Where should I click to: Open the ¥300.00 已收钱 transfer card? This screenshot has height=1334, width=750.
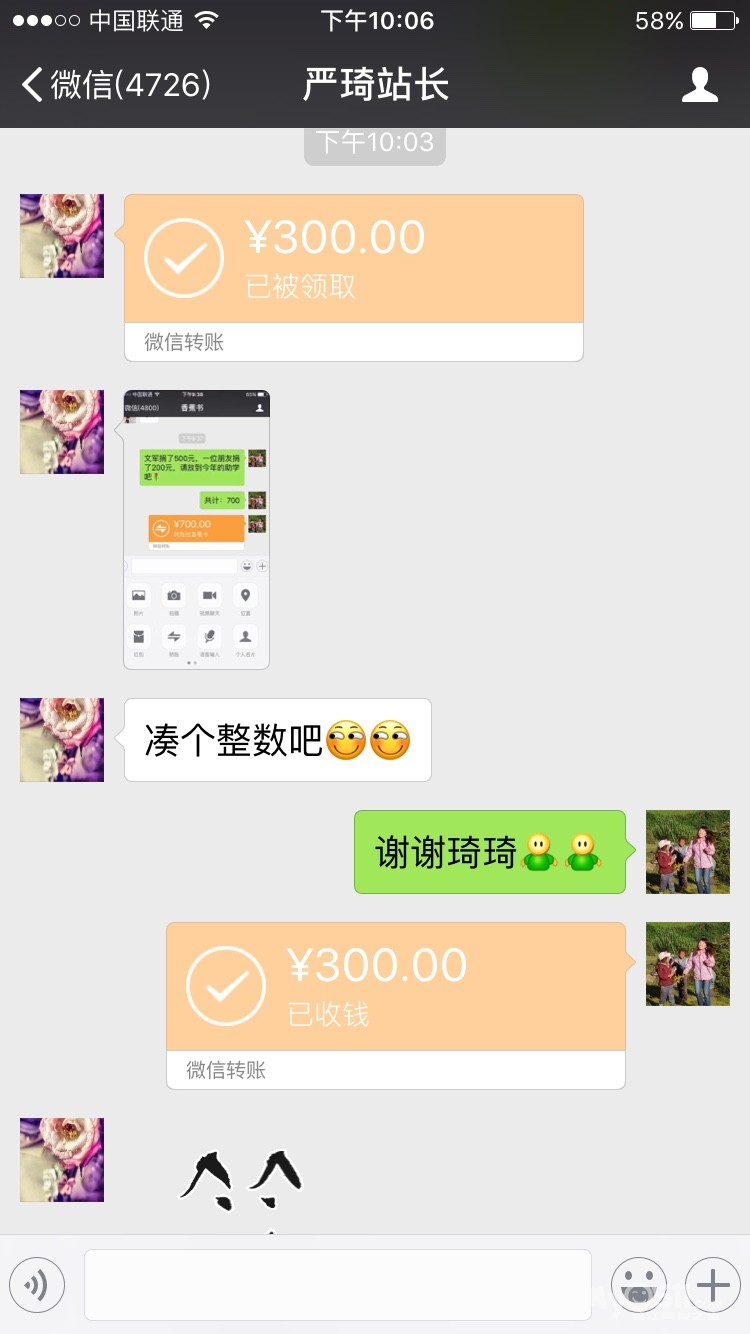(x=396, y=1006)
